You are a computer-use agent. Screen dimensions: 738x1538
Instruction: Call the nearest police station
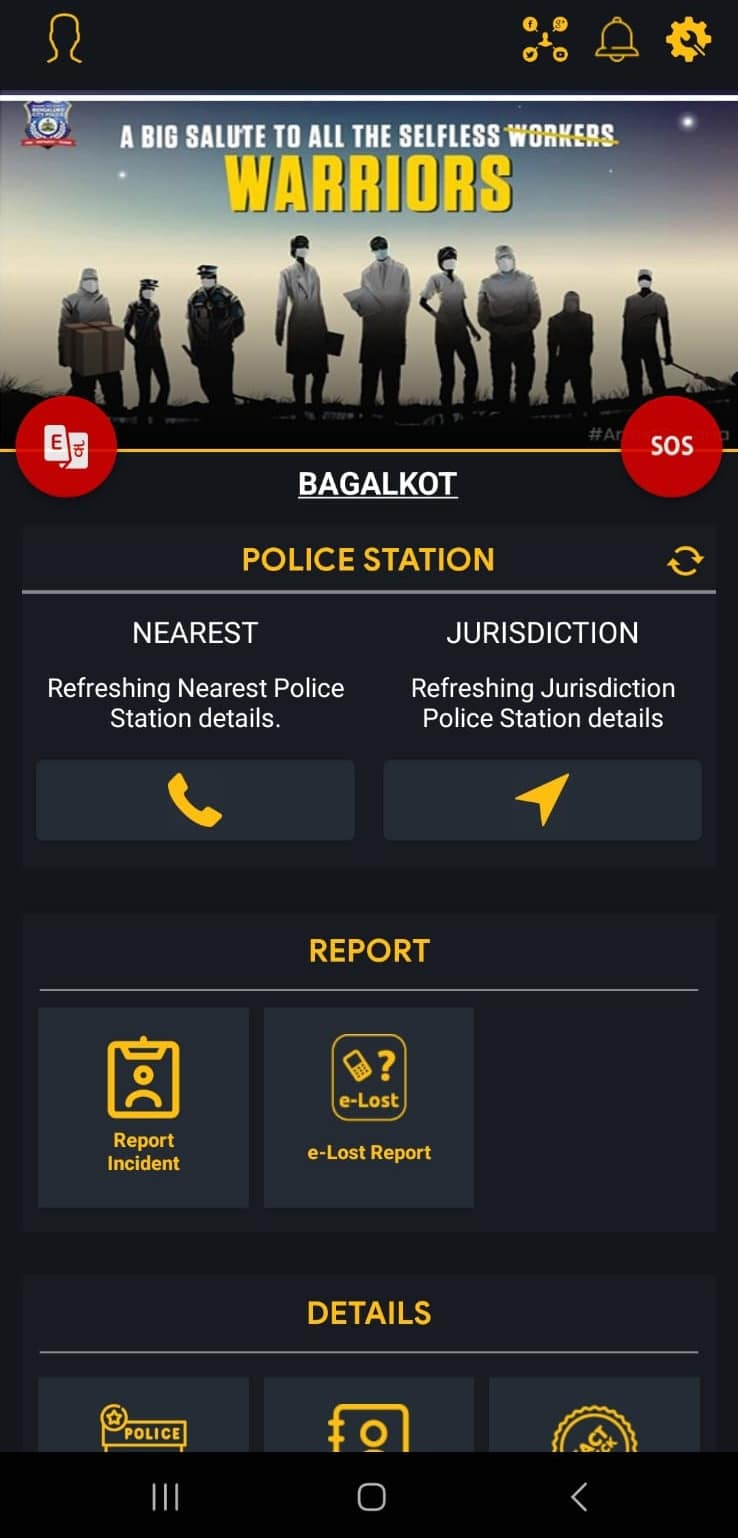(x=195, y=800)
